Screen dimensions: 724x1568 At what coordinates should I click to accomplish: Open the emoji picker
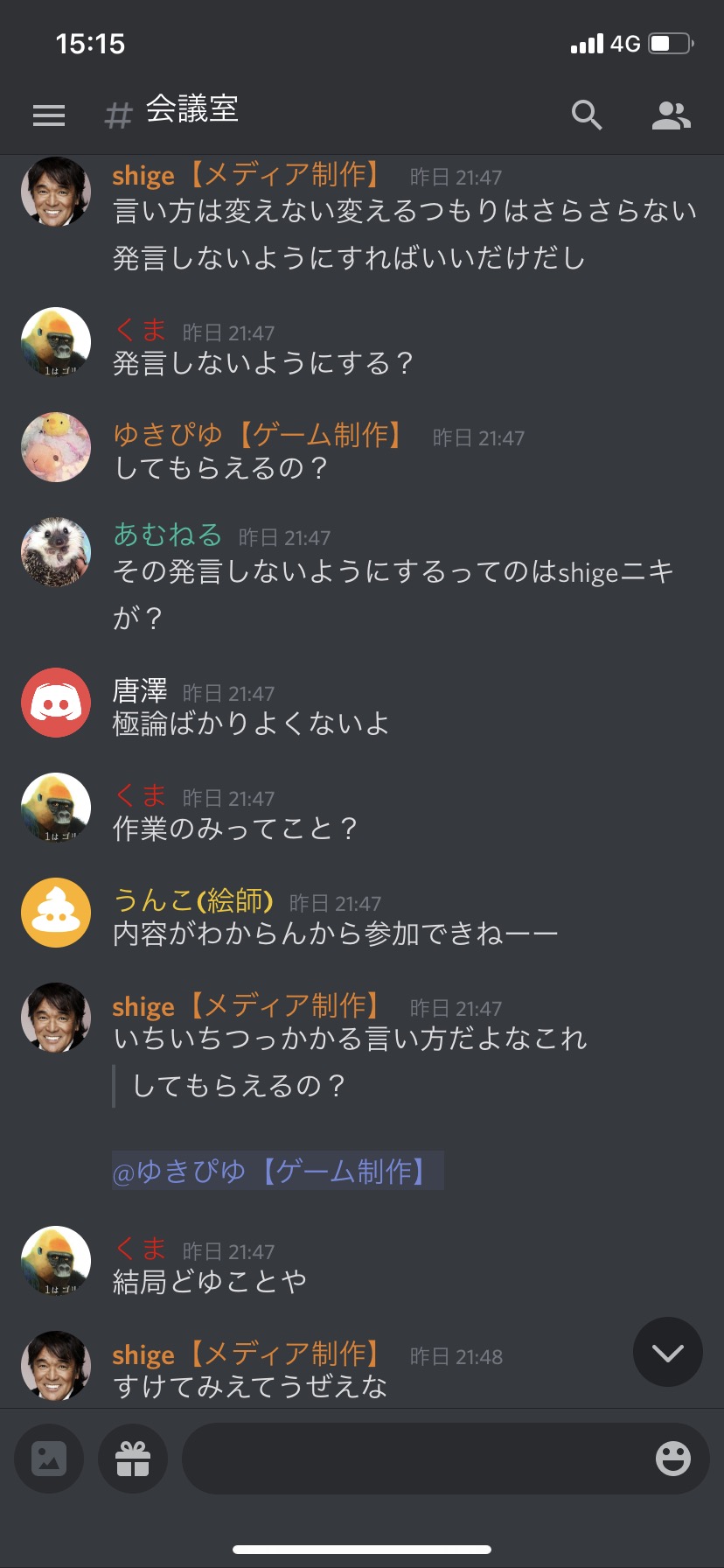pyautogui.click(x=673, y=1459)
